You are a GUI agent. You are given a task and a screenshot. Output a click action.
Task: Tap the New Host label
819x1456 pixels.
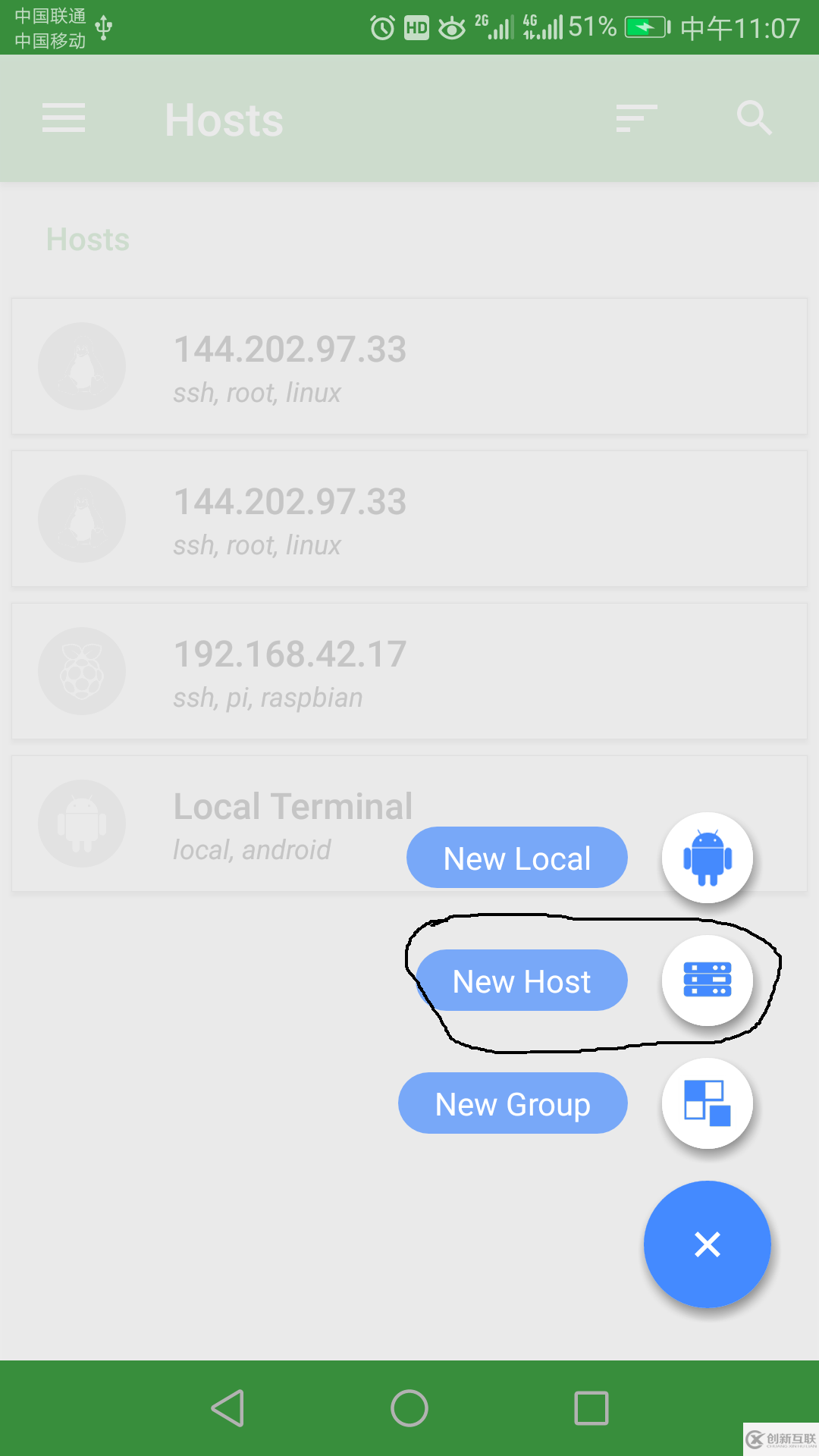coord(522,981)
